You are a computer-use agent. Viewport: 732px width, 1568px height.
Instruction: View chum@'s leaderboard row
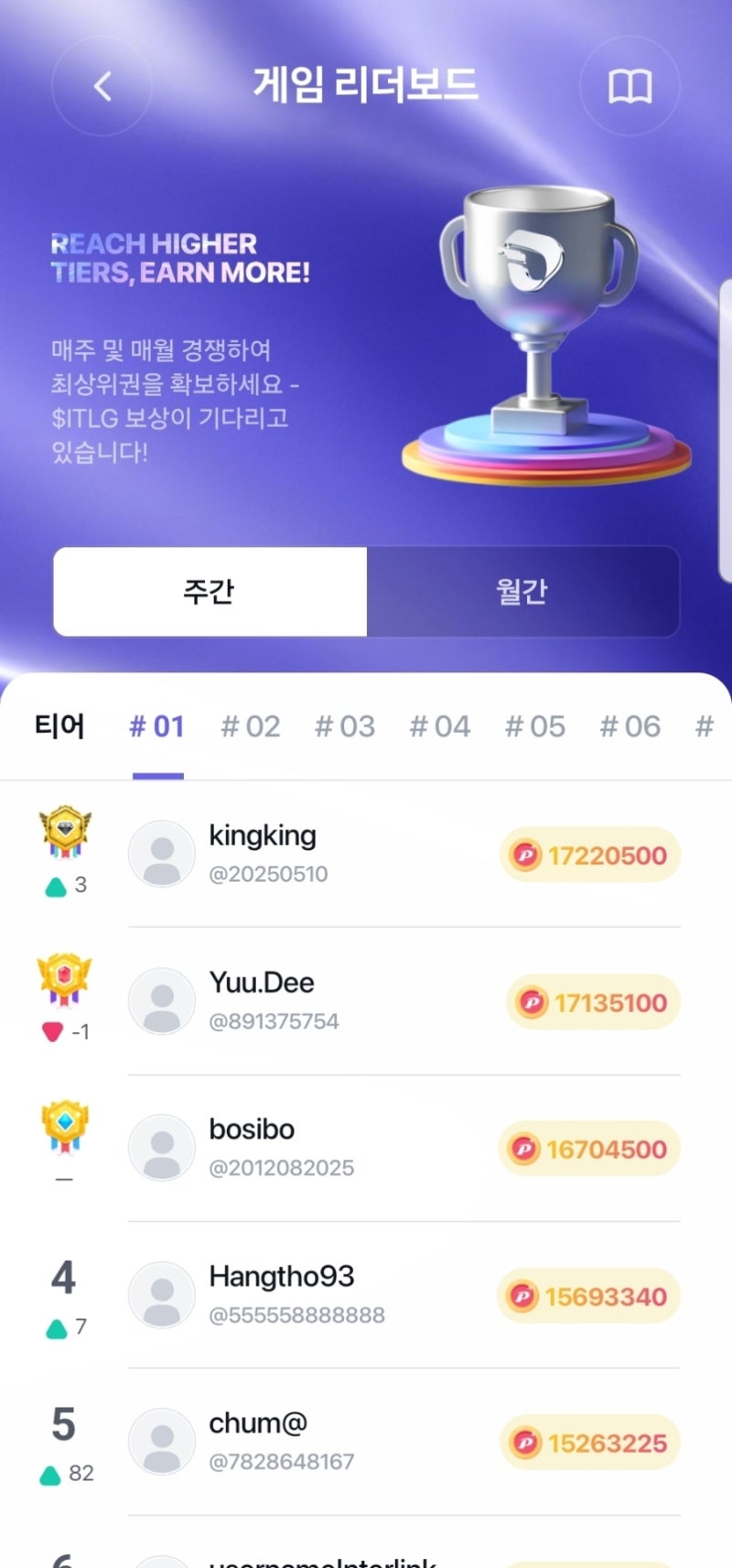(x=366, y=1442)
